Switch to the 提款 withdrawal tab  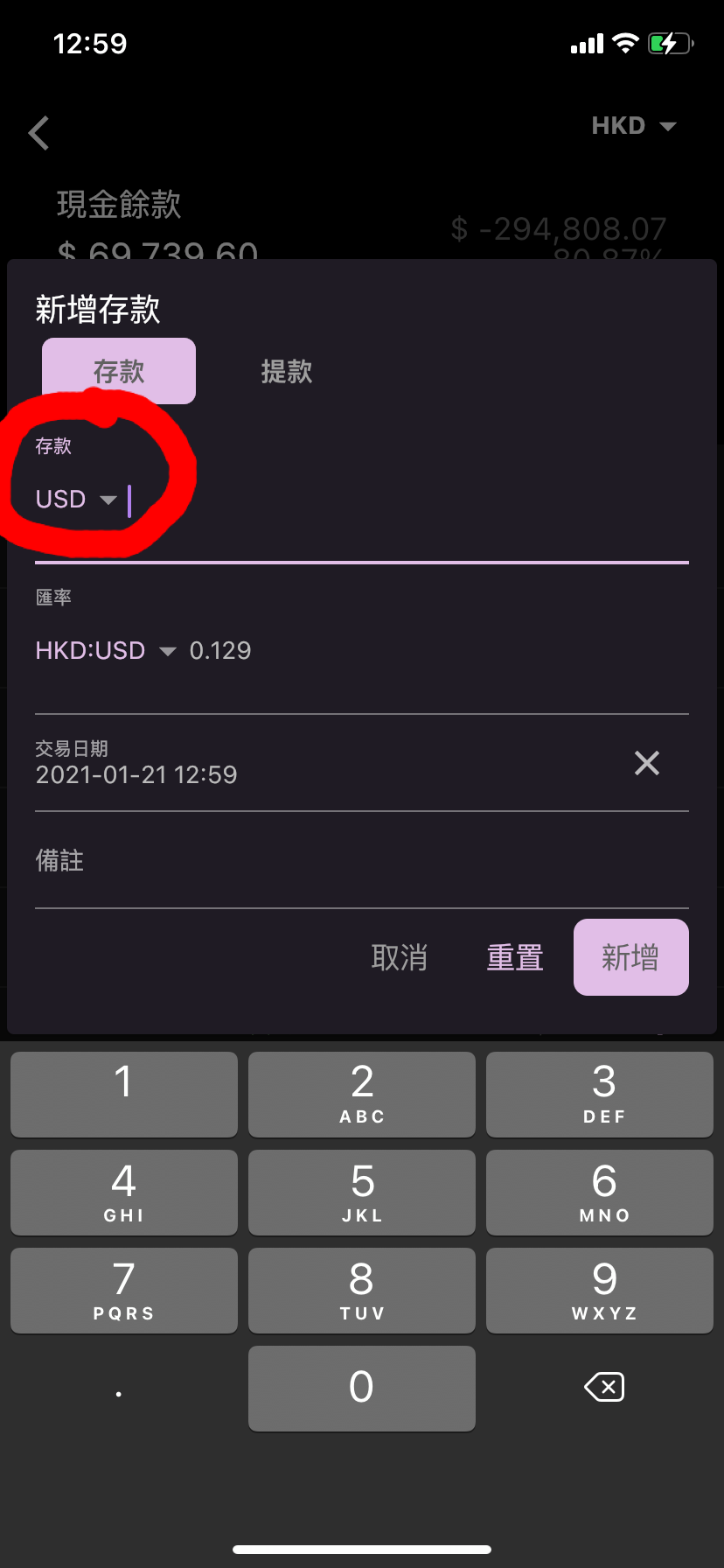coord(287,371)
